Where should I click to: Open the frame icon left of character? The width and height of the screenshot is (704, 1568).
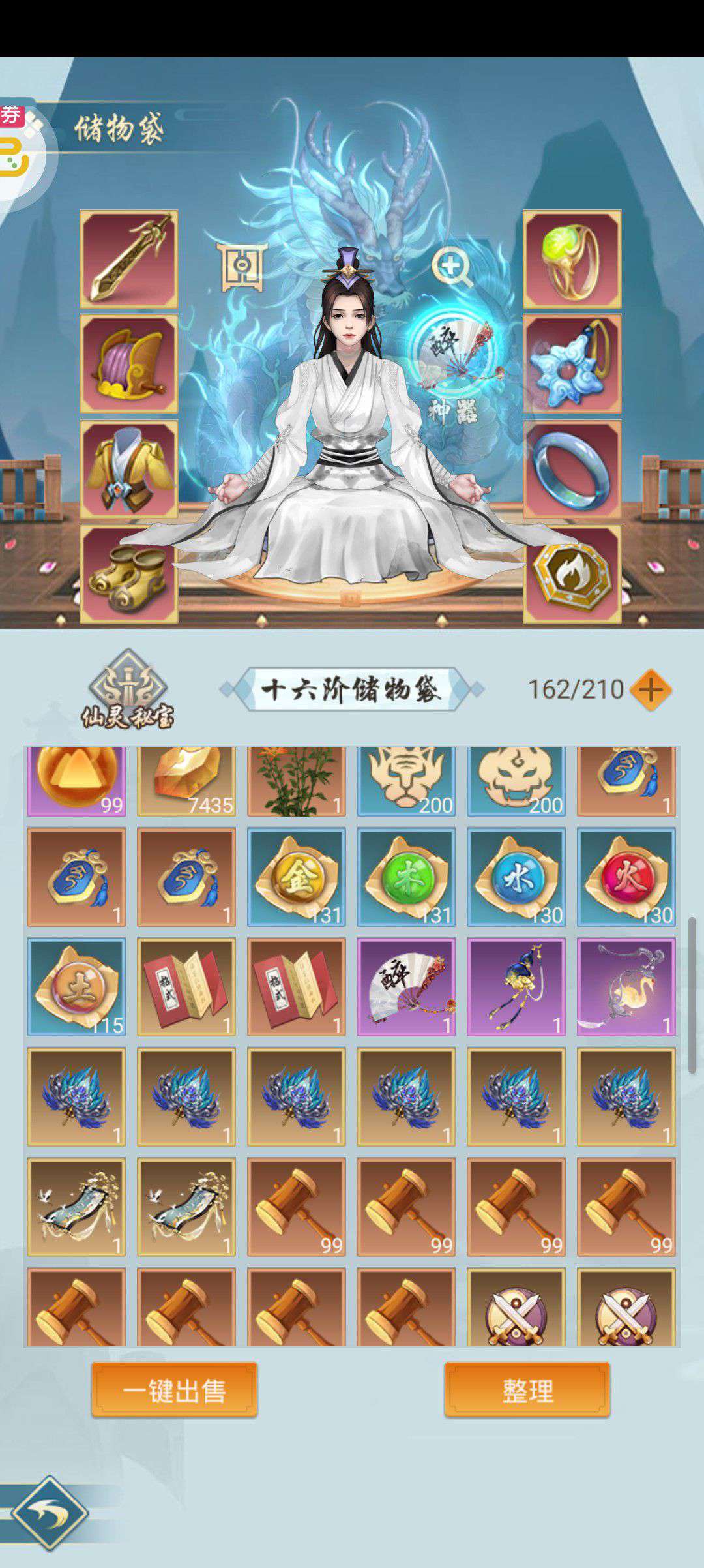pos(242,267)
